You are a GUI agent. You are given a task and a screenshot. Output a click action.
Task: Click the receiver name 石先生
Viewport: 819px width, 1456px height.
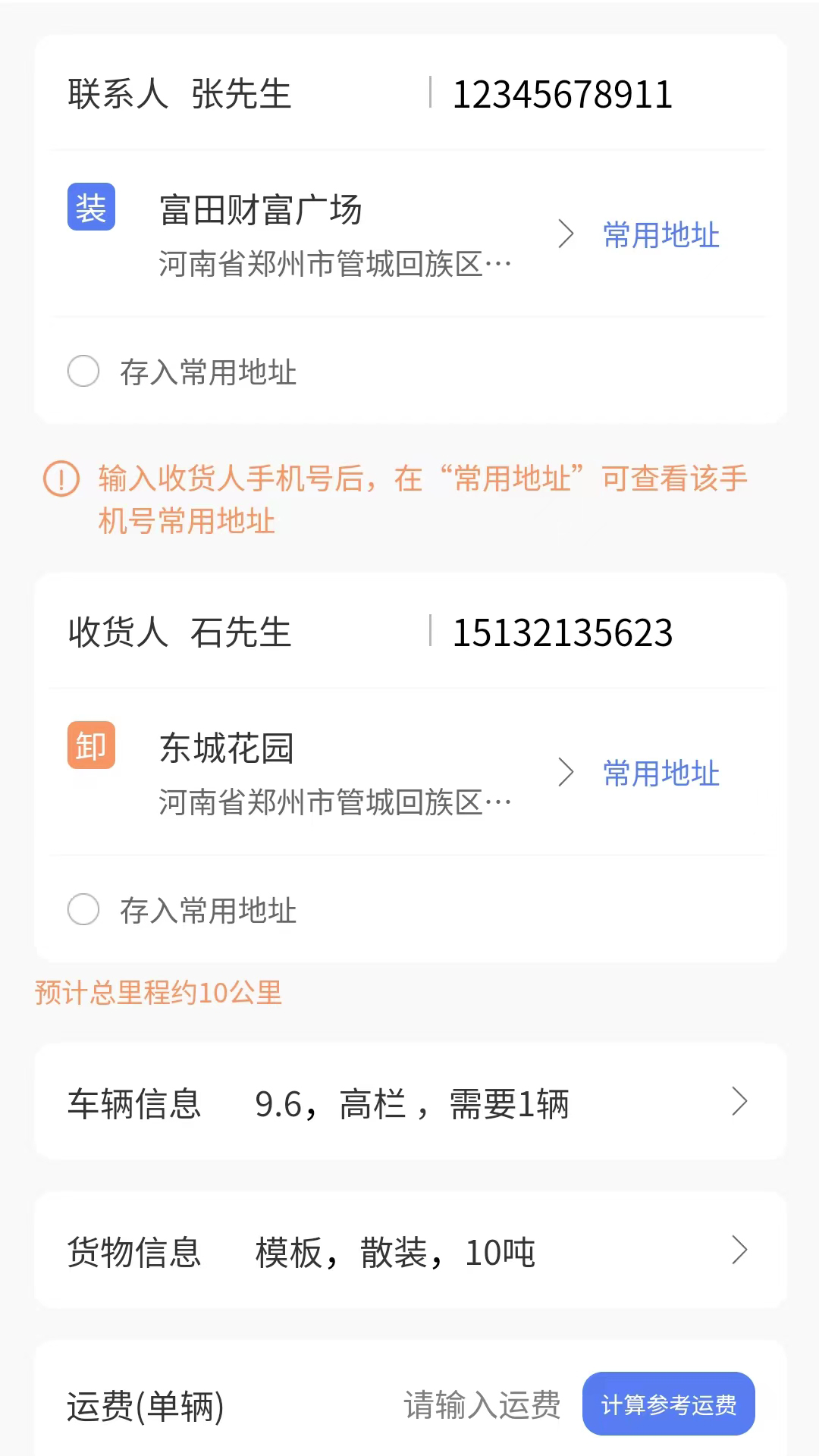pos(241,633)
